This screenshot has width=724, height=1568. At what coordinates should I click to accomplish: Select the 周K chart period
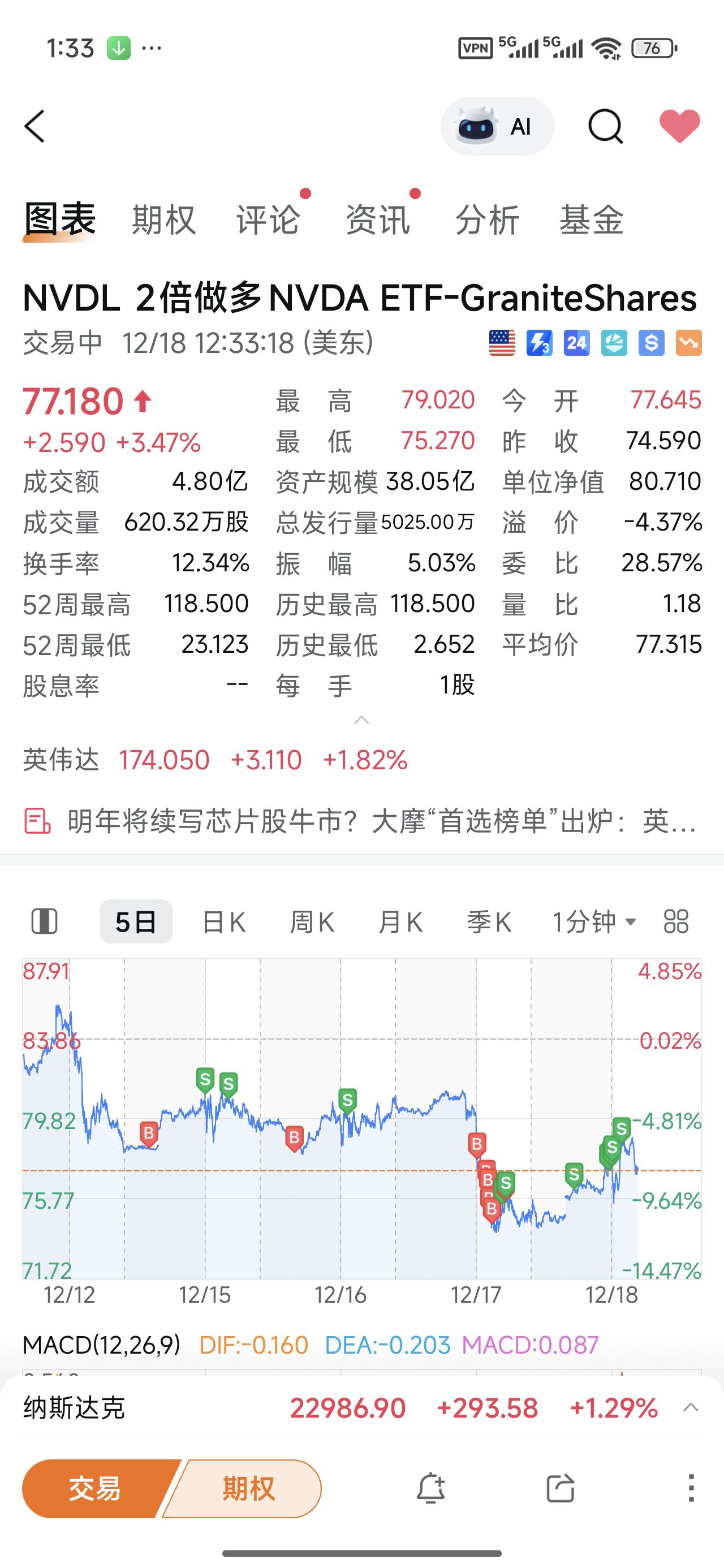pos(312,922)
